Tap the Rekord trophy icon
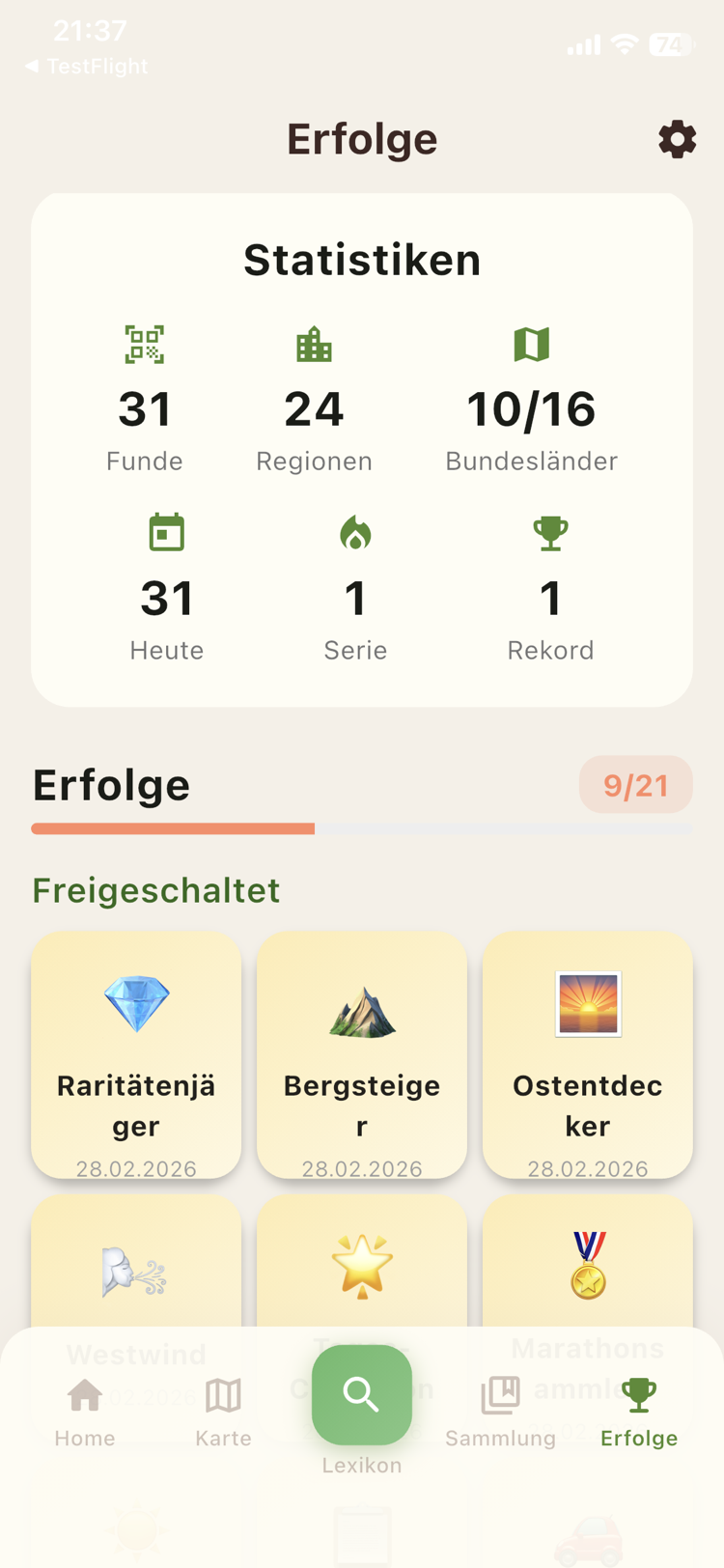Screen dimensions: 724x1568 click(x=550, y=532)
